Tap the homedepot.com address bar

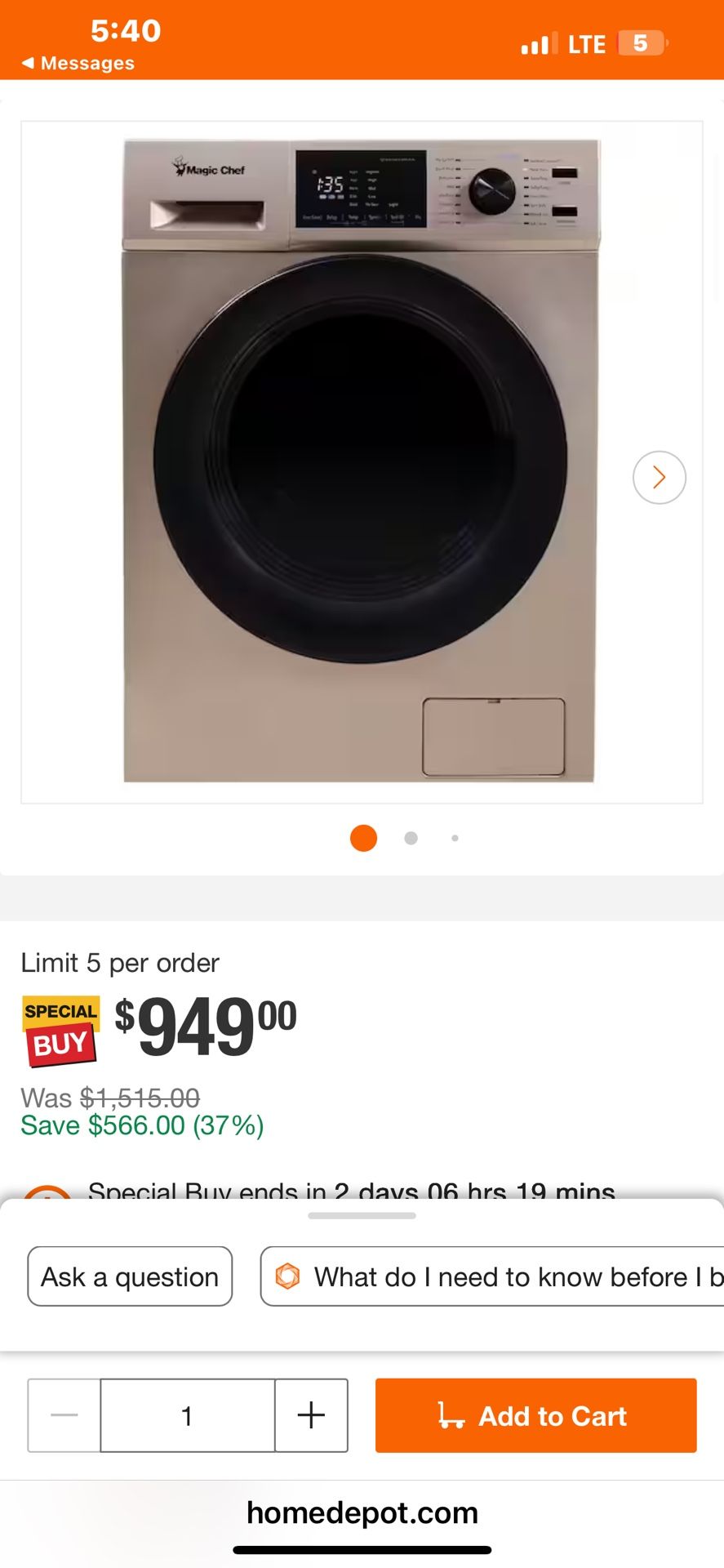(x=362, y=1512)
